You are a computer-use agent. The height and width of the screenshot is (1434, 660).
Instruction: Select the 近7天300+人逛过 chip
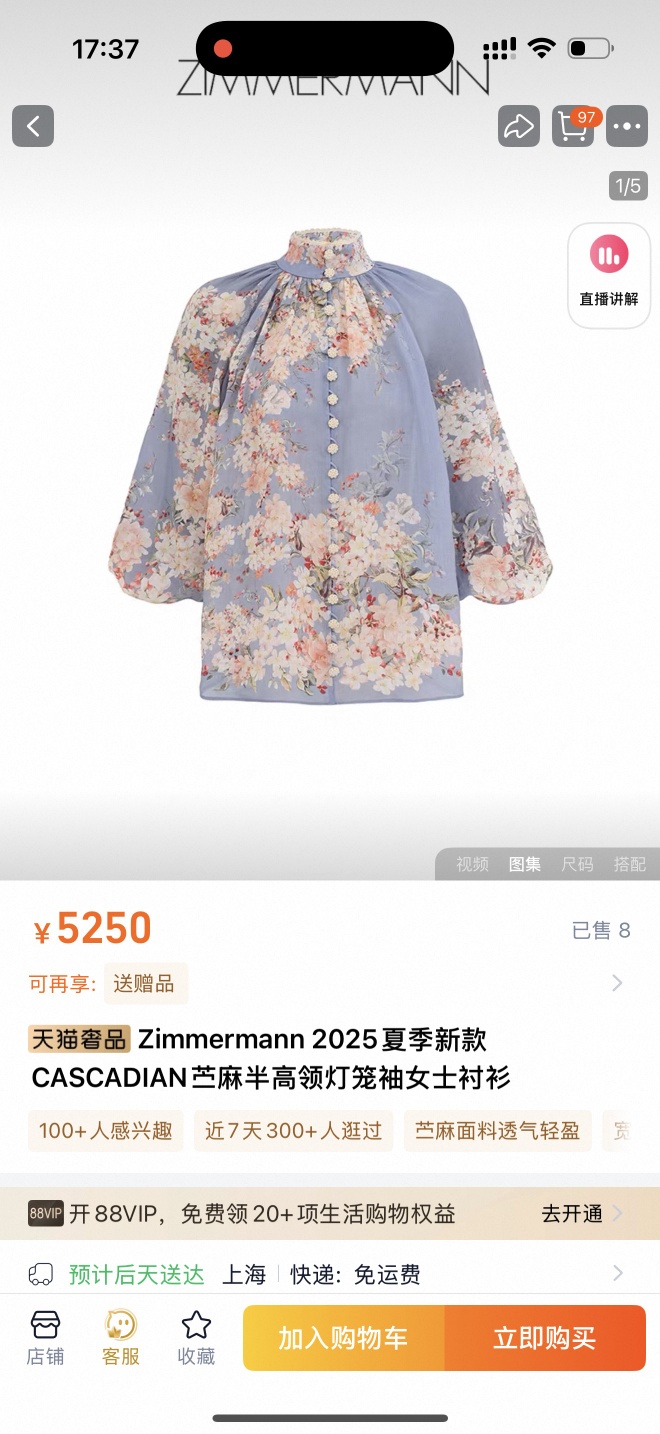click(x=294, y=1131)
